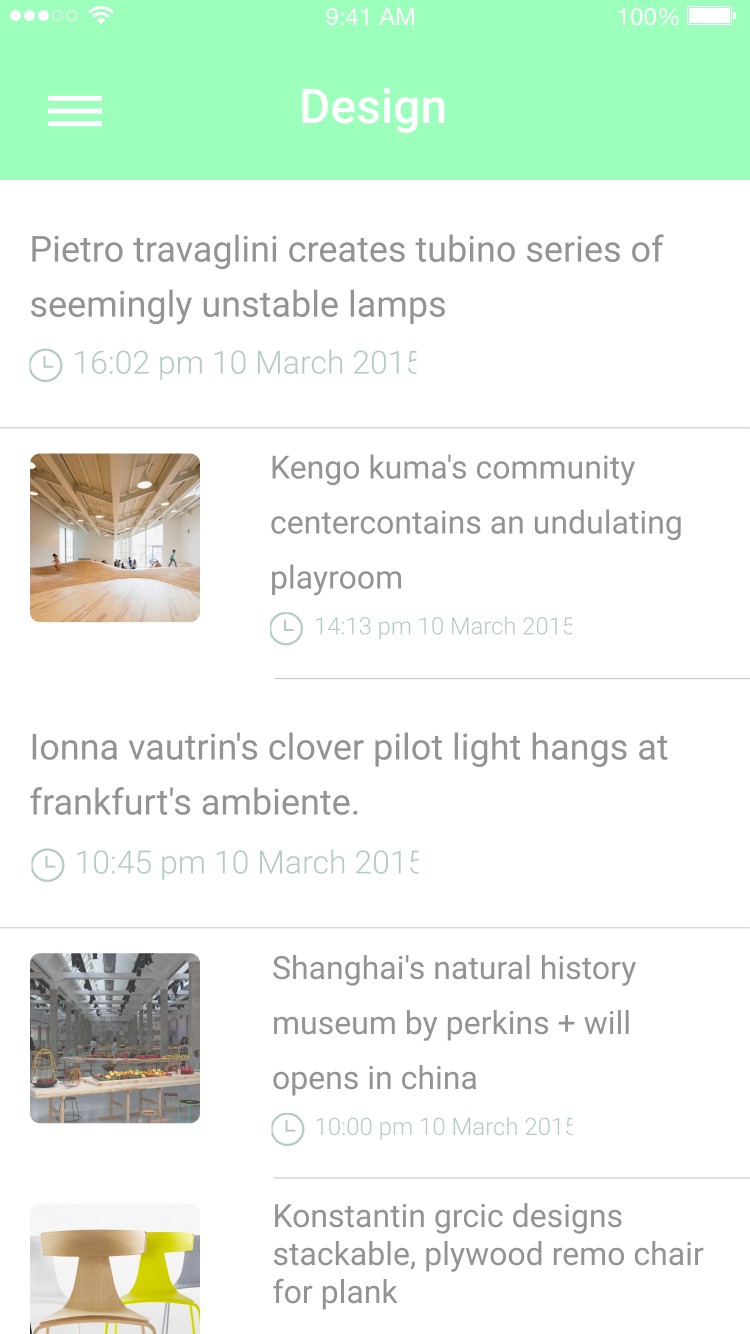Image resolution: width=750 pixels, height=1334 pixels.
Task: Open the Ionna vautrin clover pilot light article
Action: click(348, 775)
